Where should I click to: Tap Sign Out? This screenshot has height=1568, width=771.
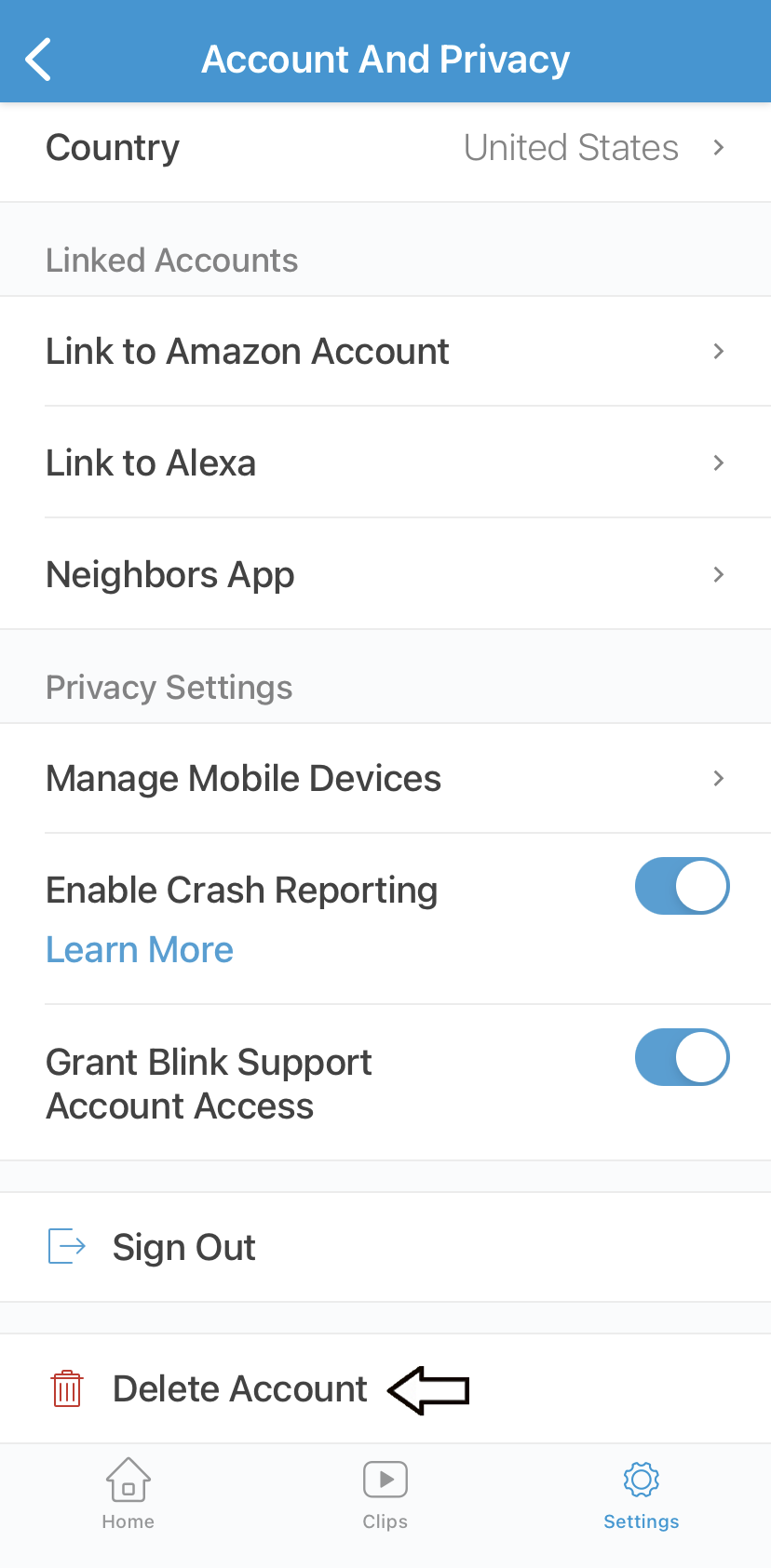coord(385,1247)
